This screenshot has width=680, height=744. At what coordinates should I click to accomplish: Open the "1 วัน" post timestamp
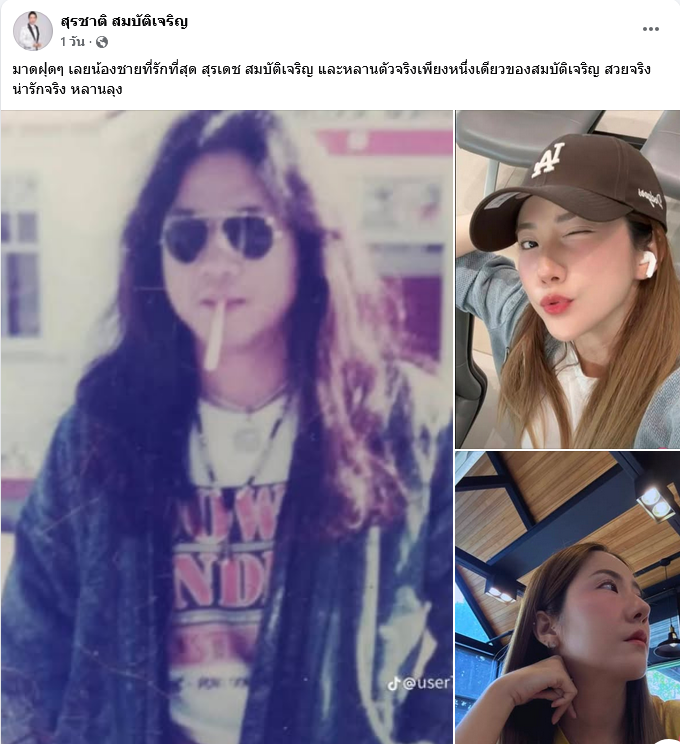tap(73, 42)
